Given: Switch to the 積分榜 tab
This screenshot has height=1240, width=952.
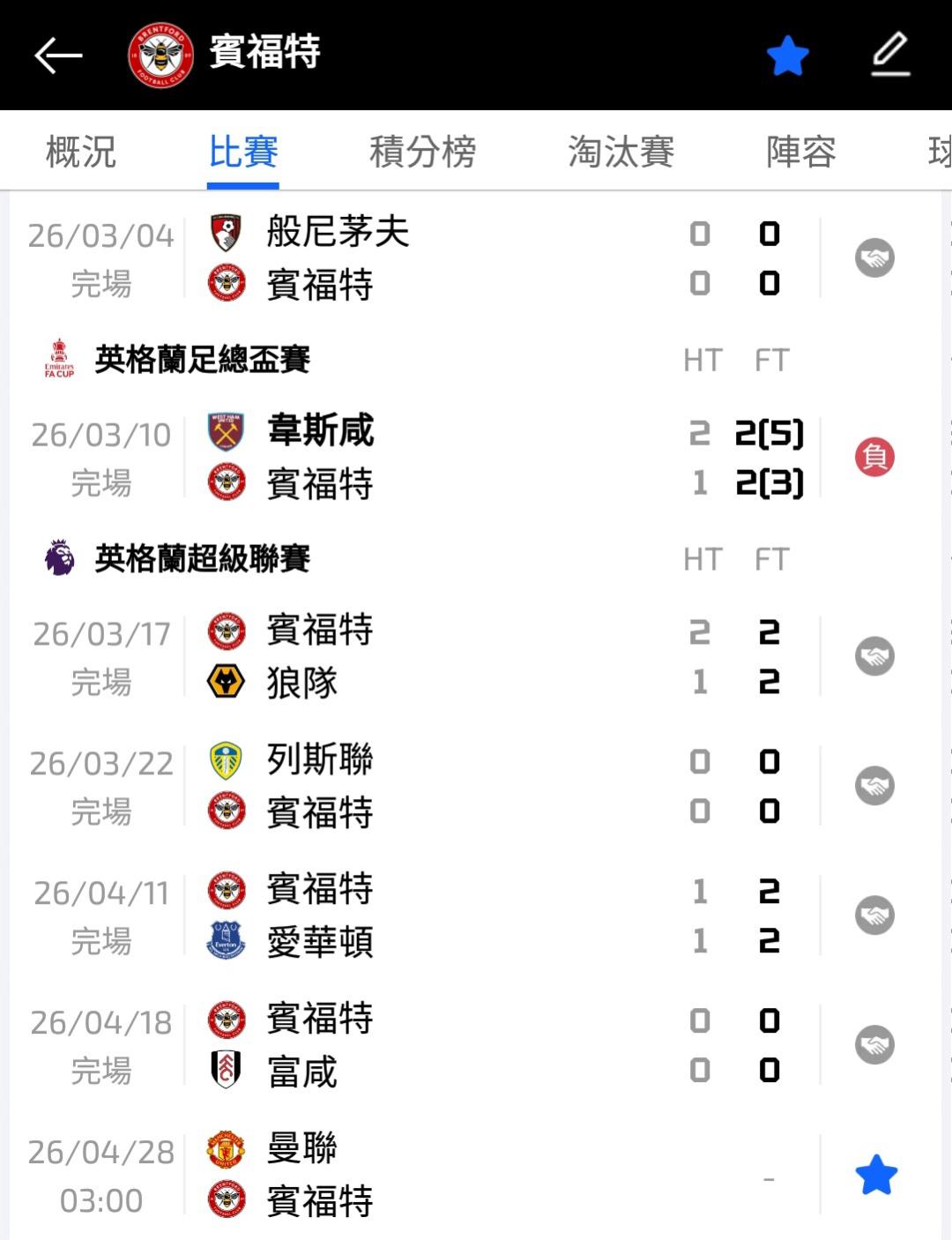Looking at the screenshot, I should [x=423, y=152].
